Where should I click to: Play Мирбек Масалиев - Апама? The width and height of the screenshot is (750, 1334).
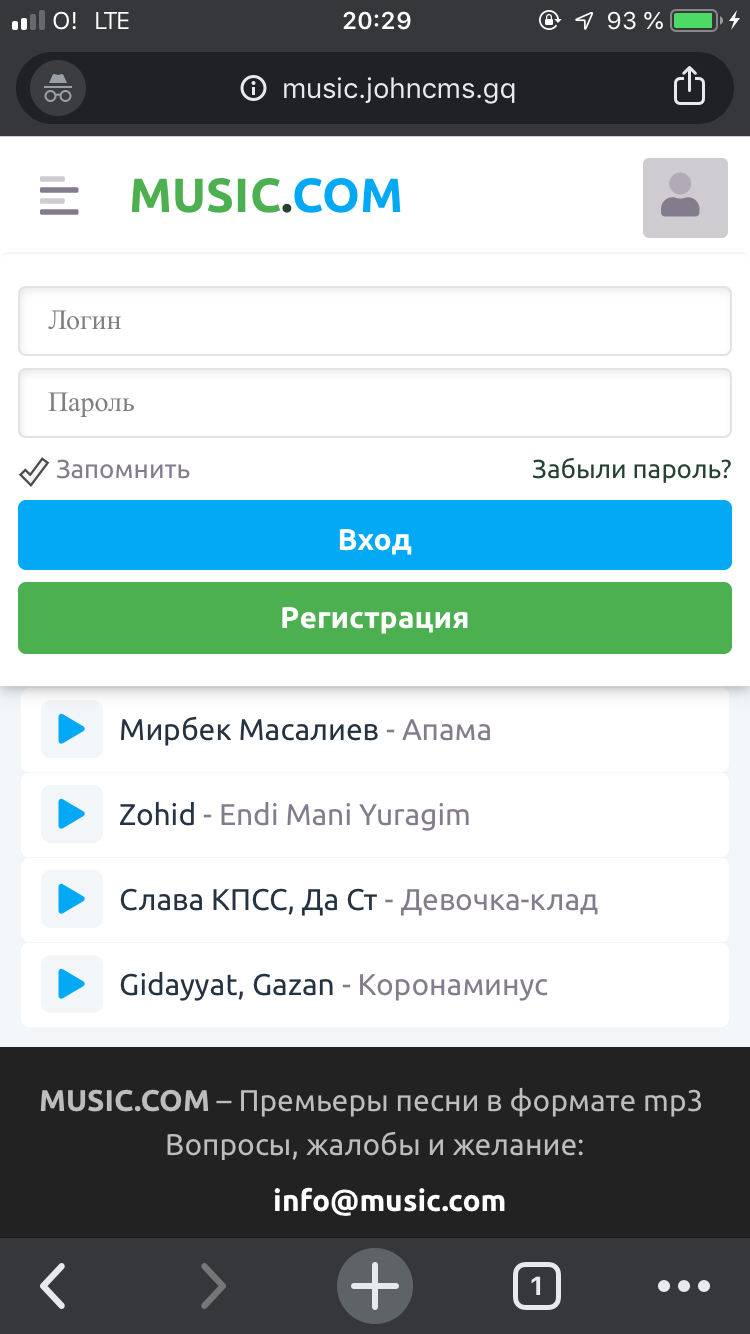click(72, 729)
